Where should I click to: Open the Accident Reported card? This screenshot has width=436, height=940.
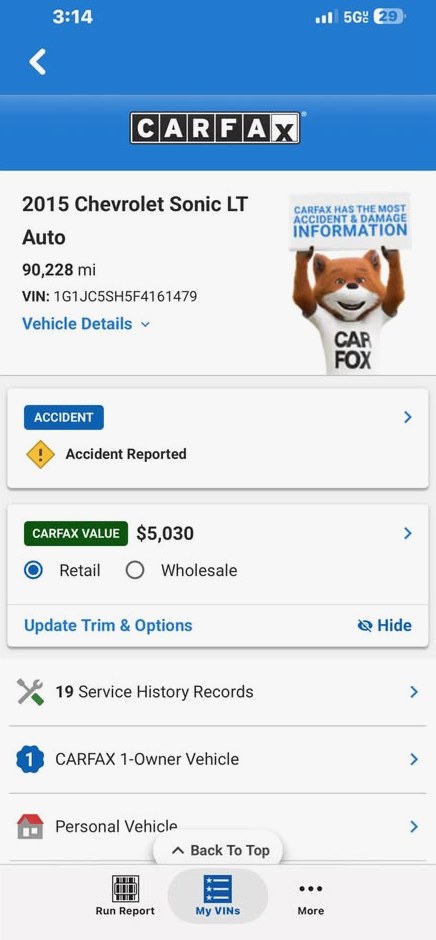(218, 438)
